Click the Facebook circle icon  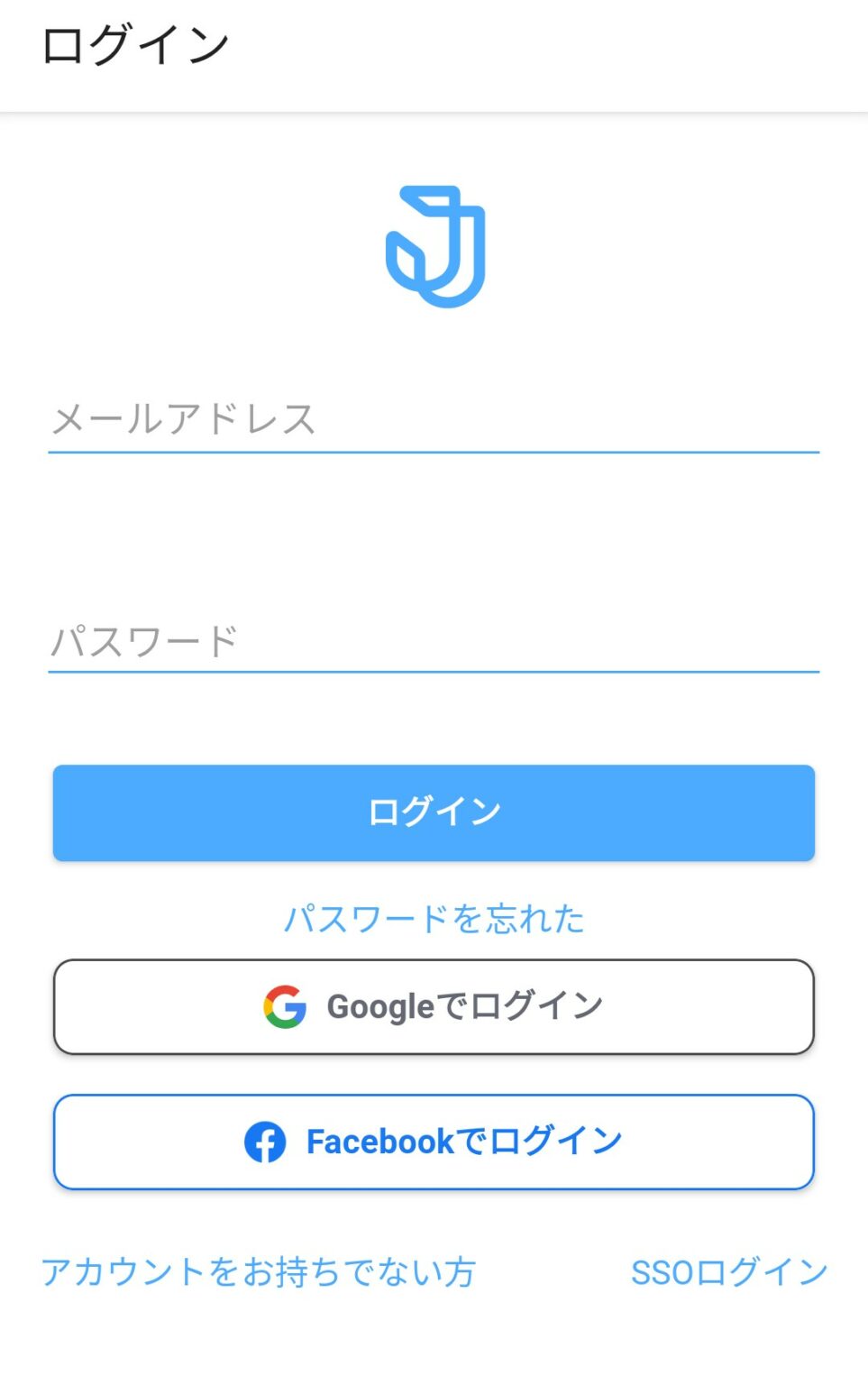pyautogui.click(x=264, y=1142)
